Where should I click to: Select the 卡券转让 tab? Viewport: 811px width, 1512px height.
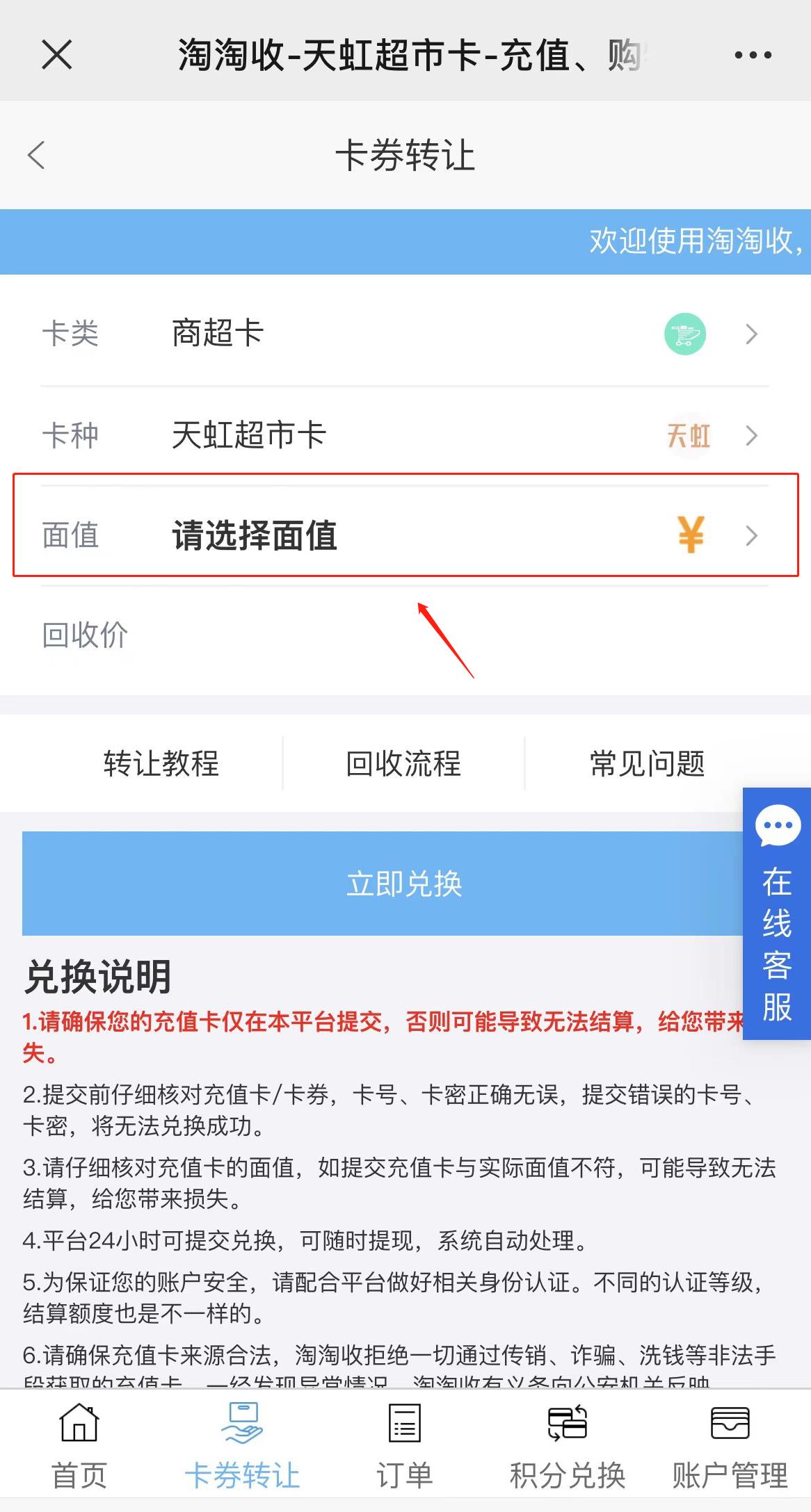(242, 1446)
